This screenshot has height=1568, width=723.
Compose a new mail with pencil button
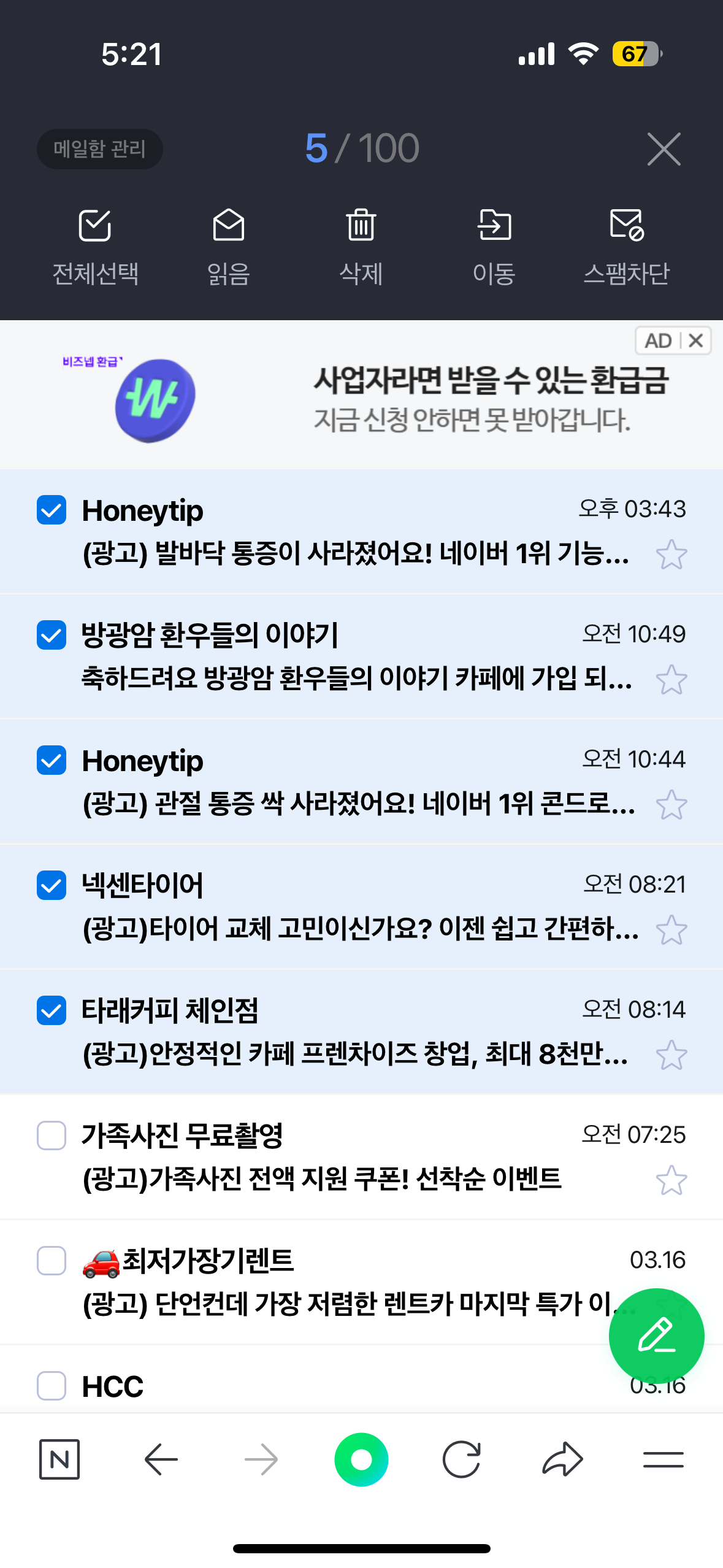(x=656, y=1335)
